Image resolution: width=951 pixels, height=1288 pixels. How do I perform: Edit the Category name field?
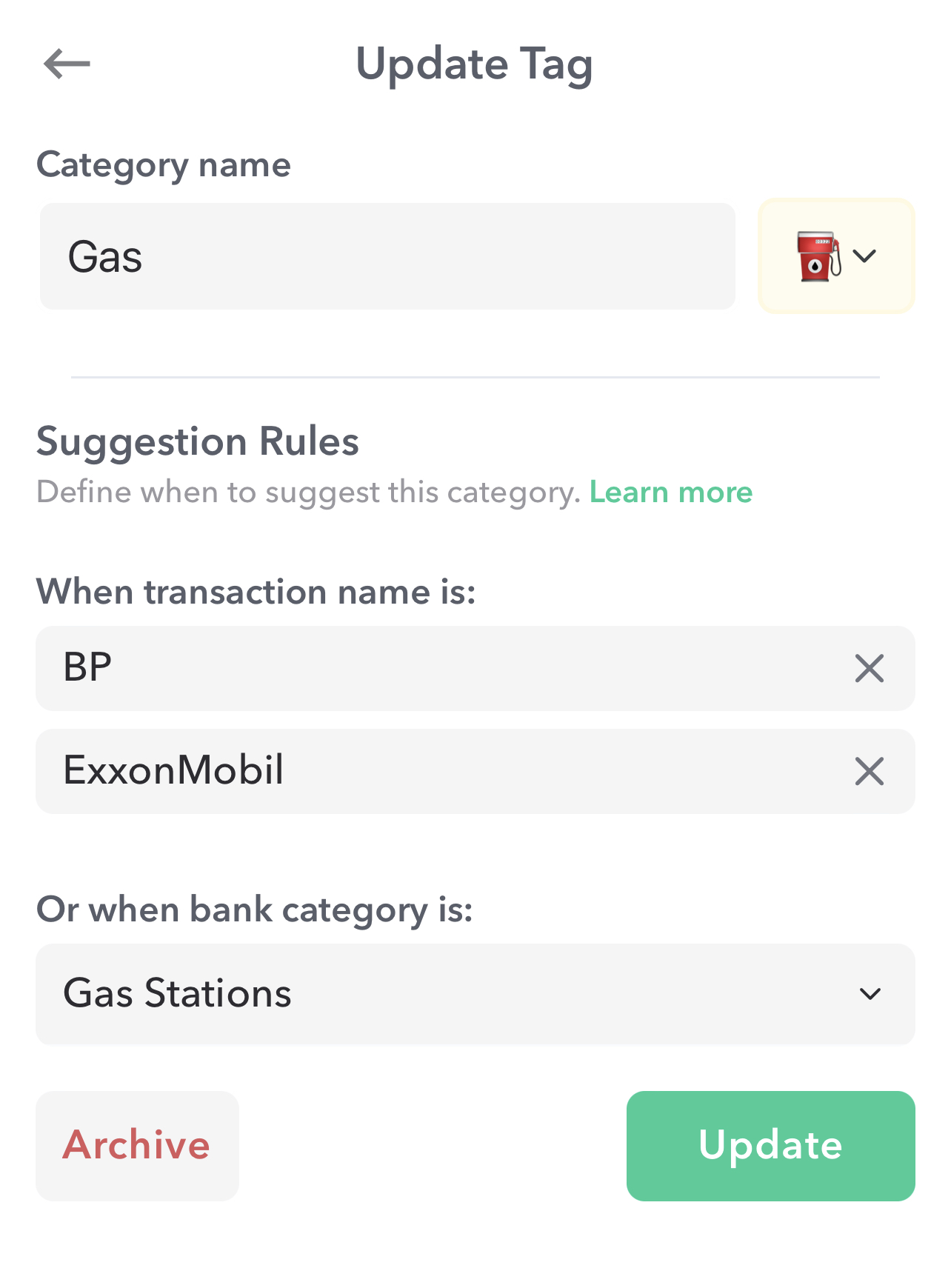387,255
